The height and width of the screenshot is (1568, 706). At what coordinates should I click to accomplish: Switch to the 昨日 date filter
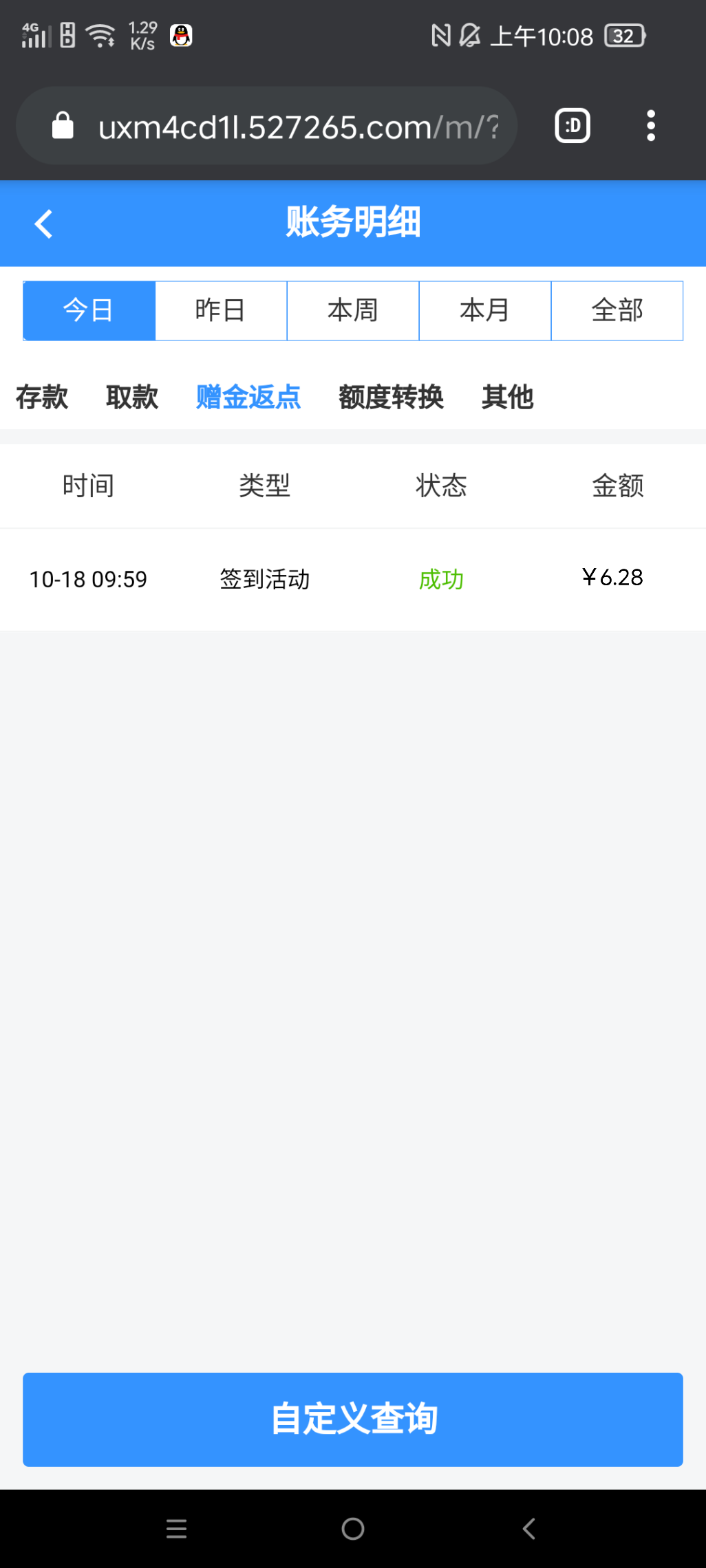[221, 311]
